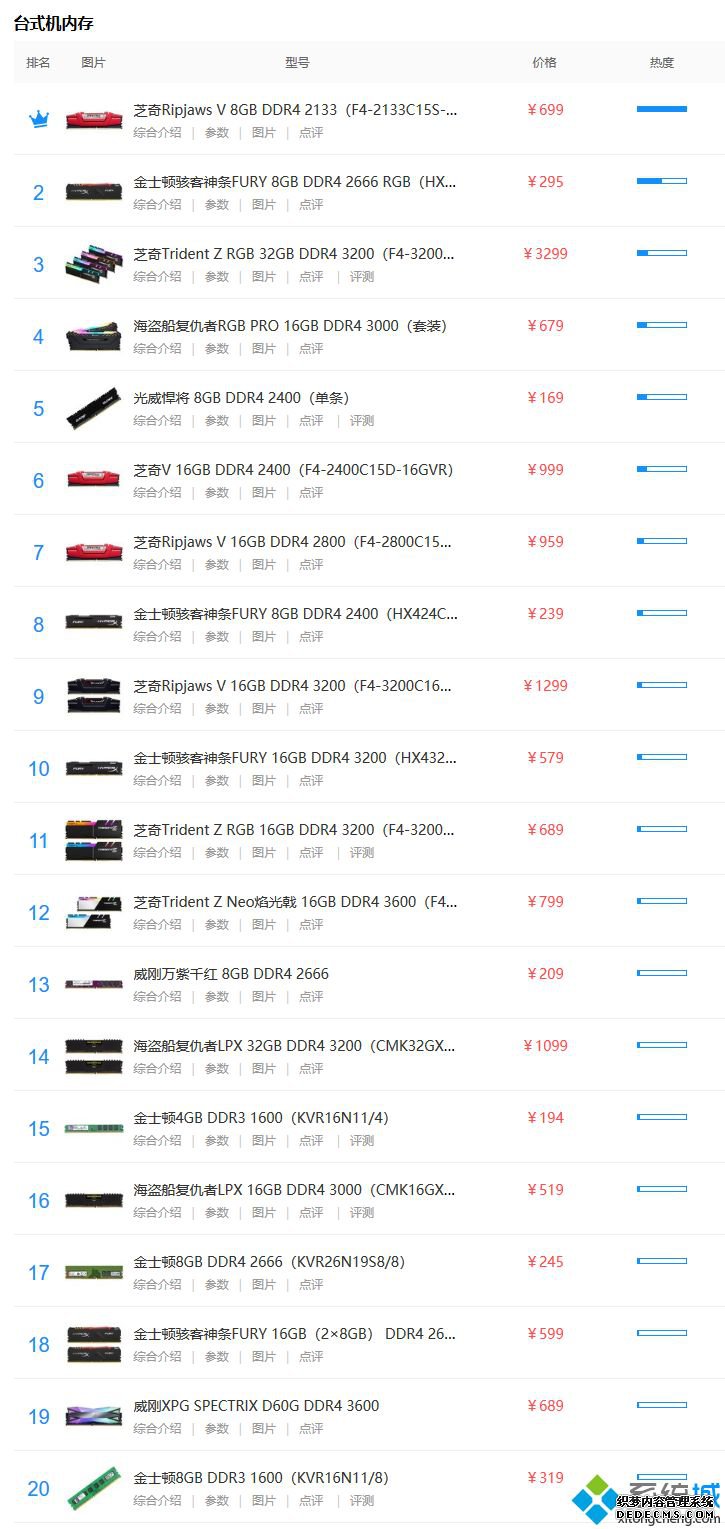Open 参数 under 金士顿骇客神条FURY 8GB 2666 RGB
The width and height of the screenshot is (725, 1529).
click(x=217, y=205)
